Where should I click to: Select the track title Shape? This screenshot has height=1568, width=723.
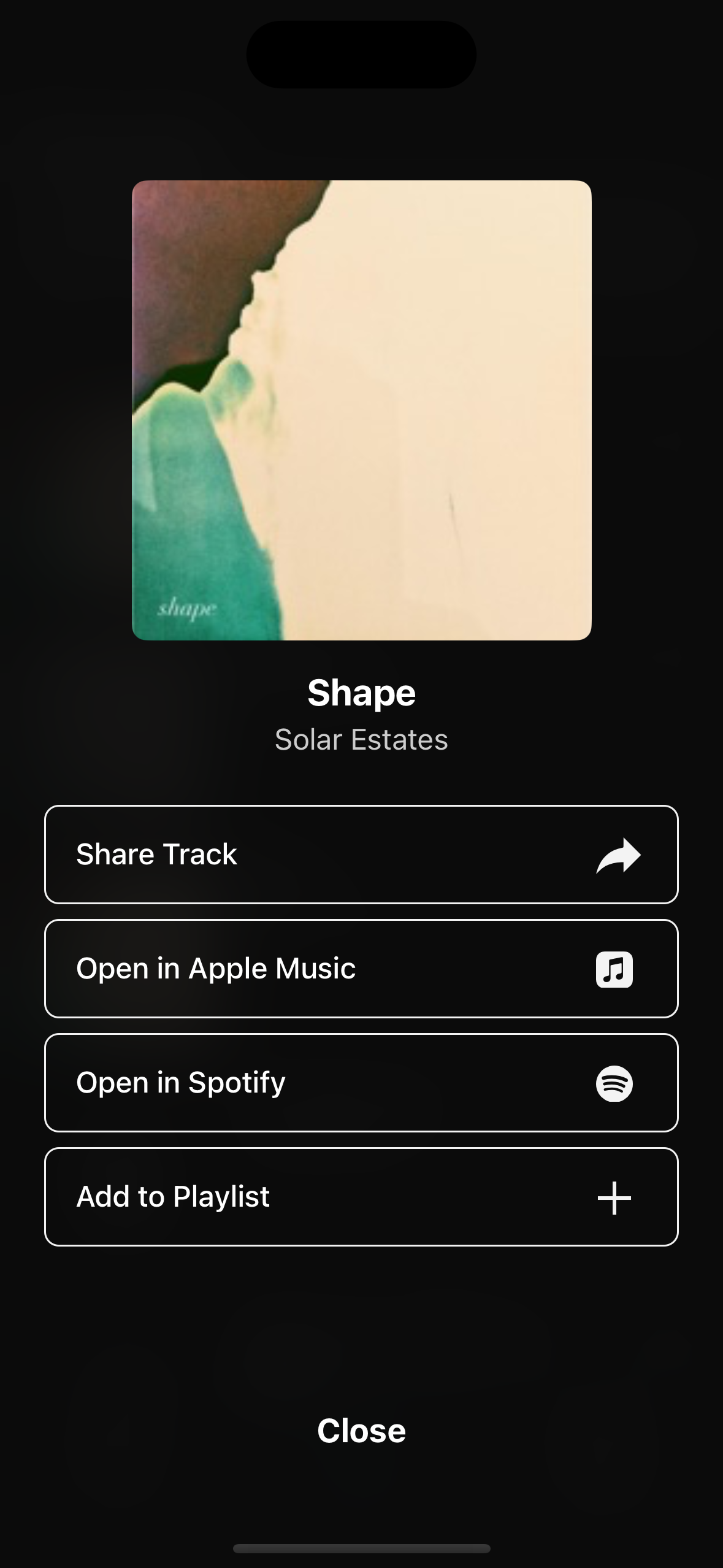[x=361, y=693]
